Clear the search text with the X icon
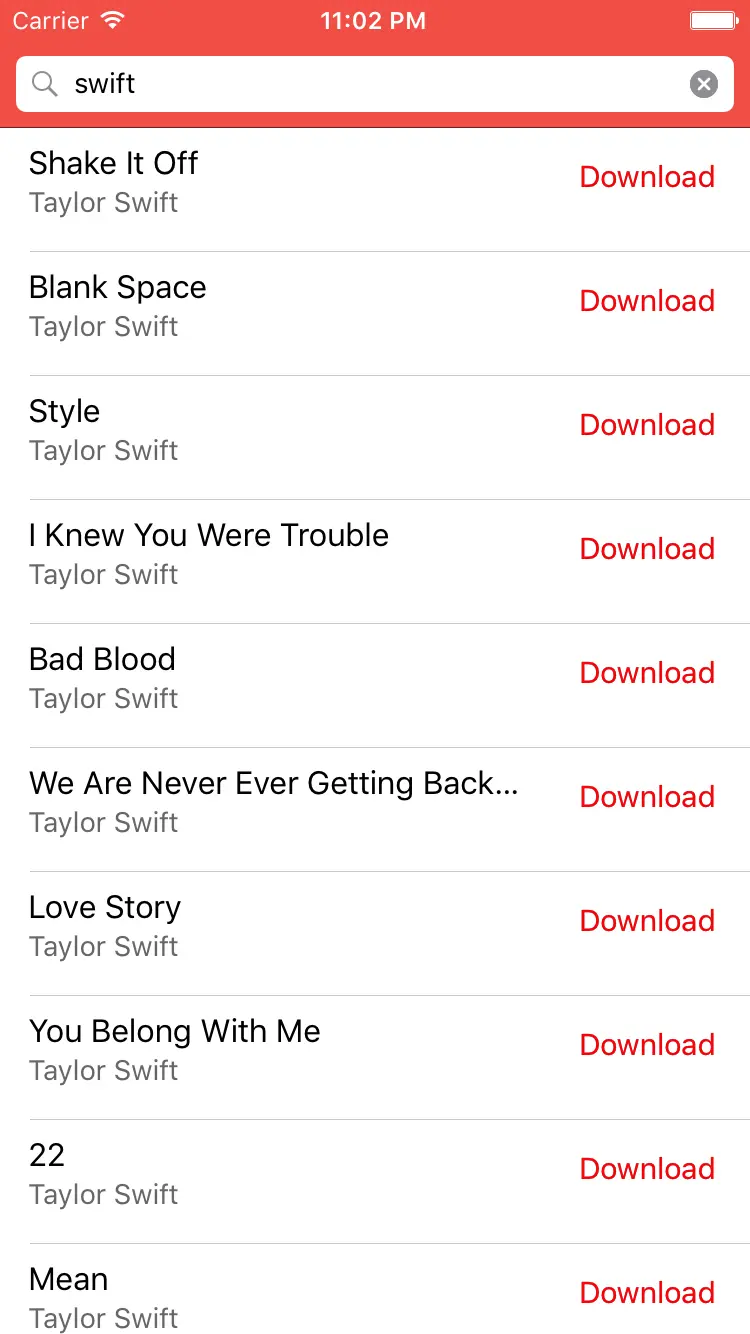750x1334 pixels. (704, 84)
